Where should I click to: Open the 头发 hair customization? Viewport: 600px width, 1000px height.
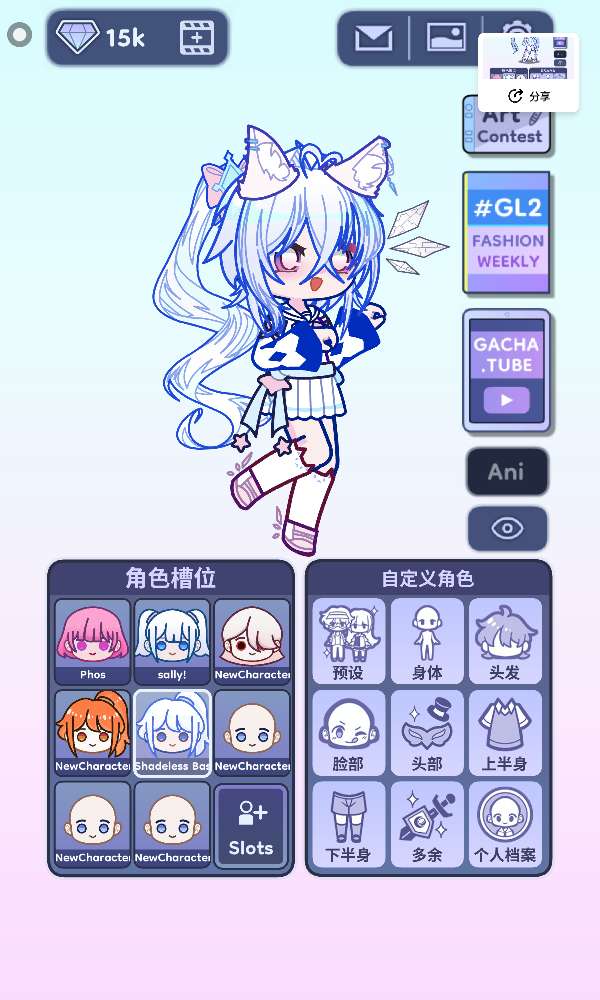(x=505, y=641)
